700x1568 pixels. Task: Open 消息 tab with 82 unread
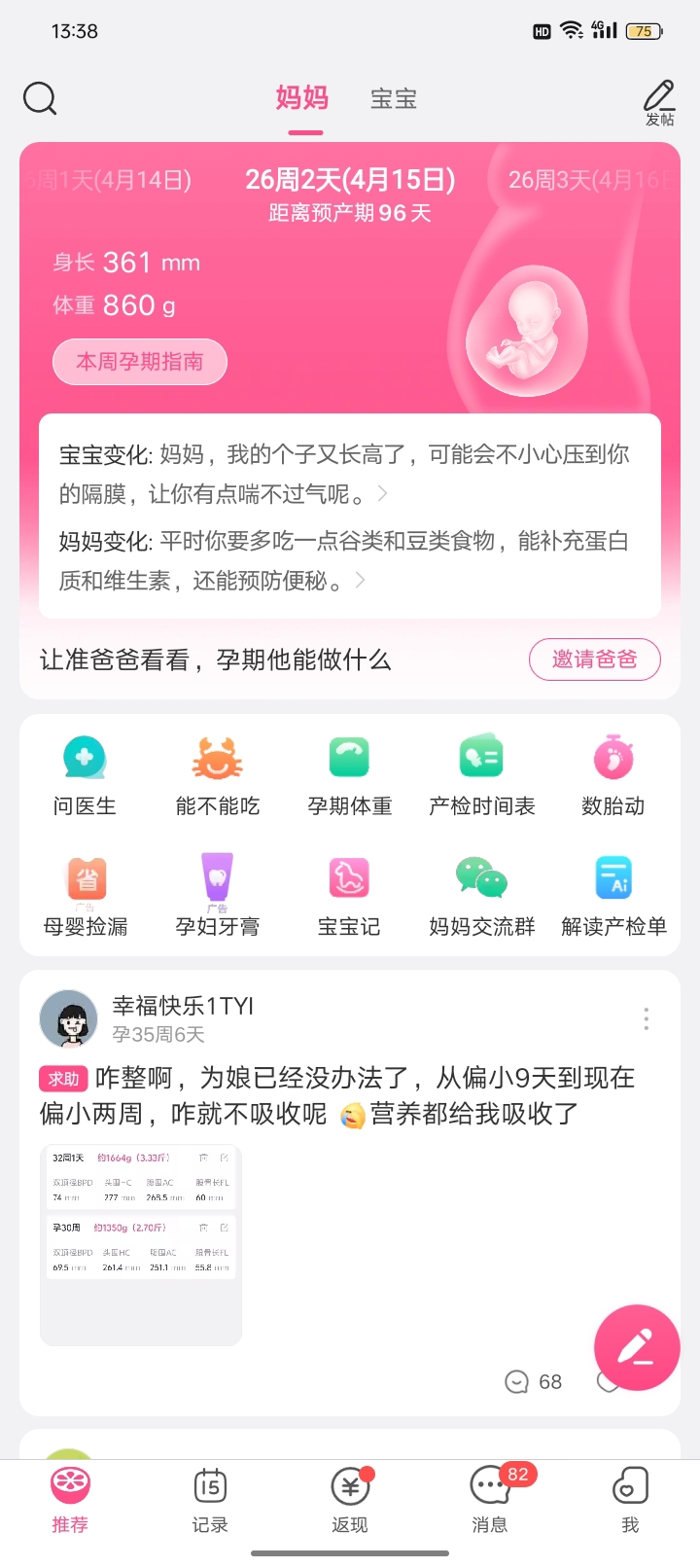490,1500
